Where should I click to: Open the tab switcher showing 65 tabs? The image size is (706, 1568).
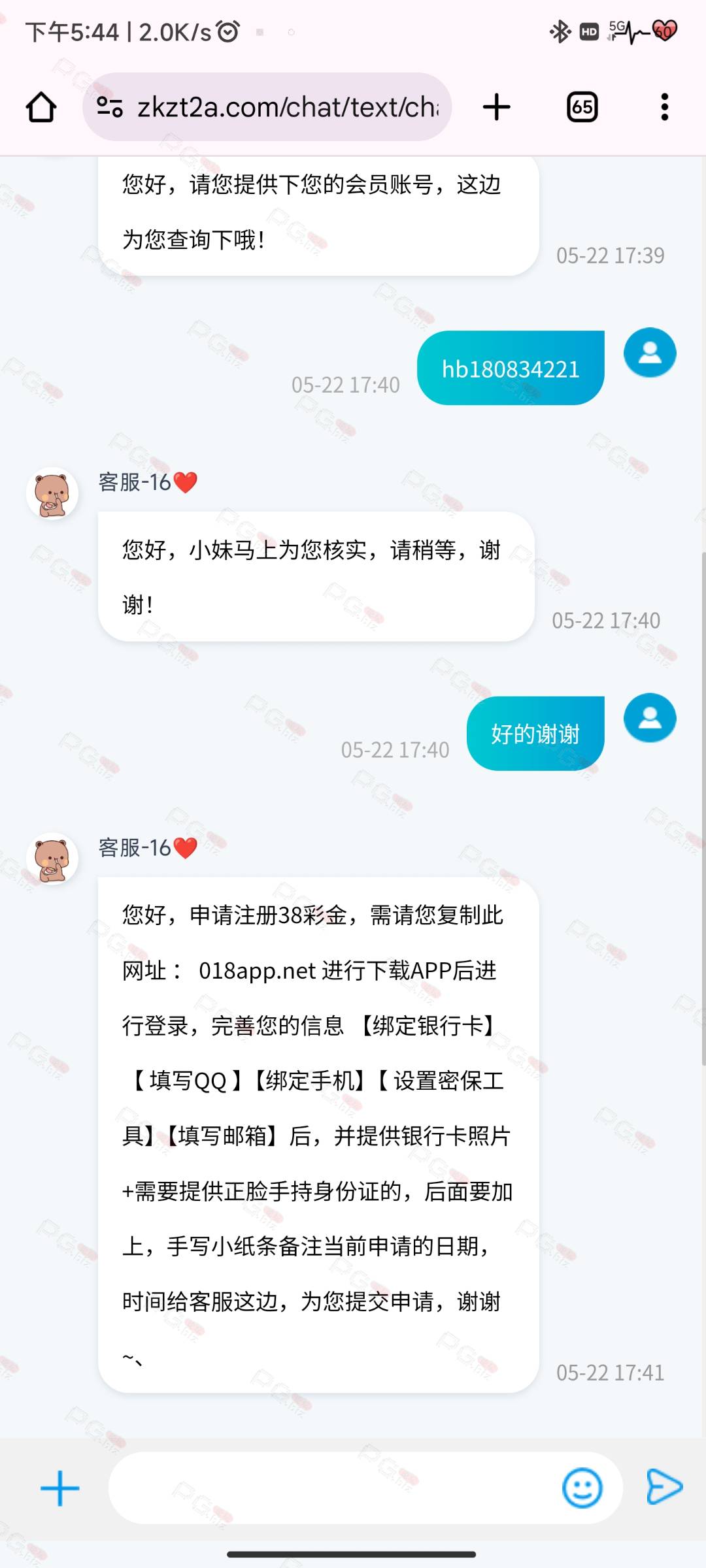pyautogui.click(x=582, y=107)
